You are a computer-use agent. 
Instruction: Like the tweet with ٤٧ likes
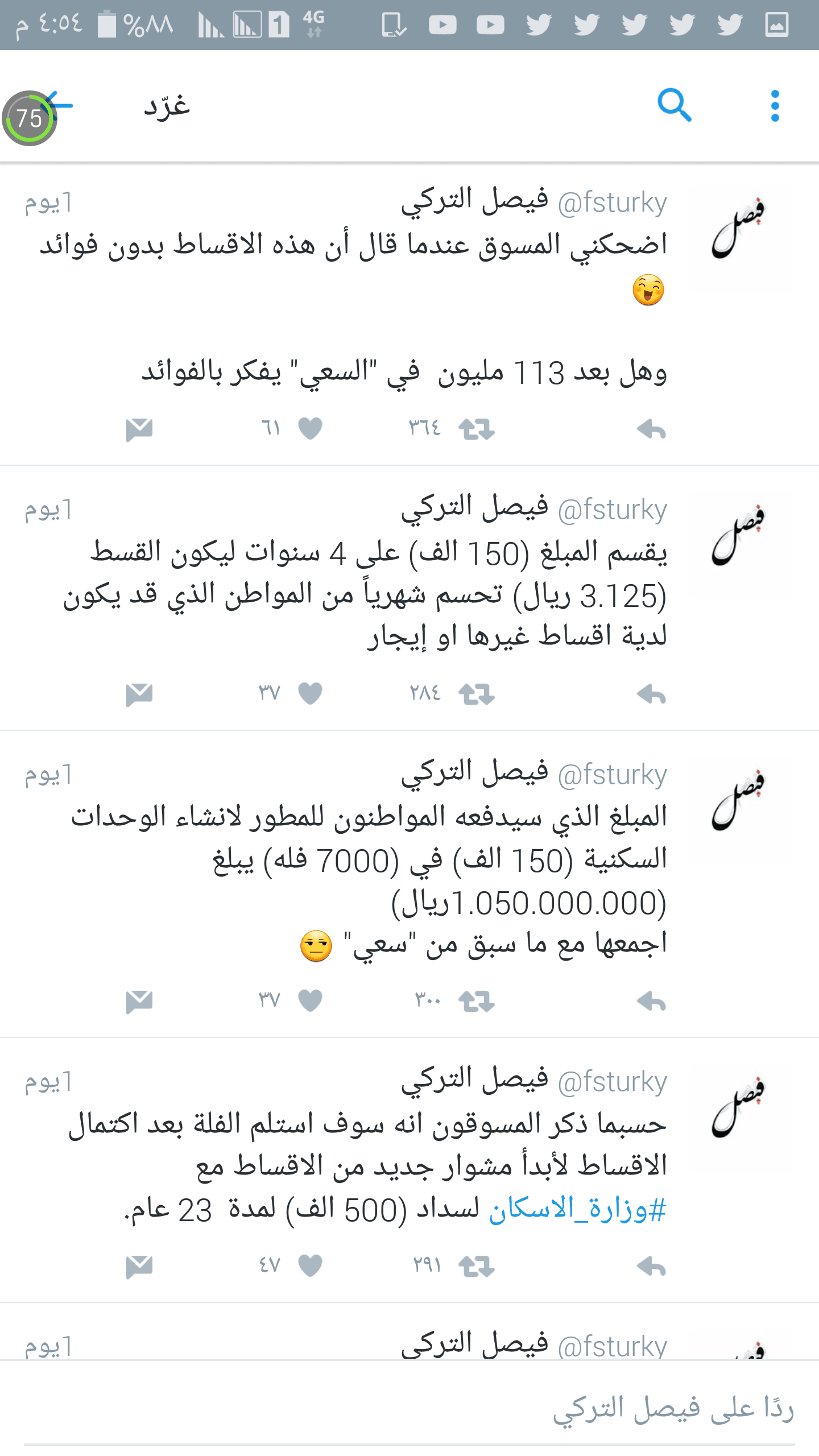[x=311, y=1265]
